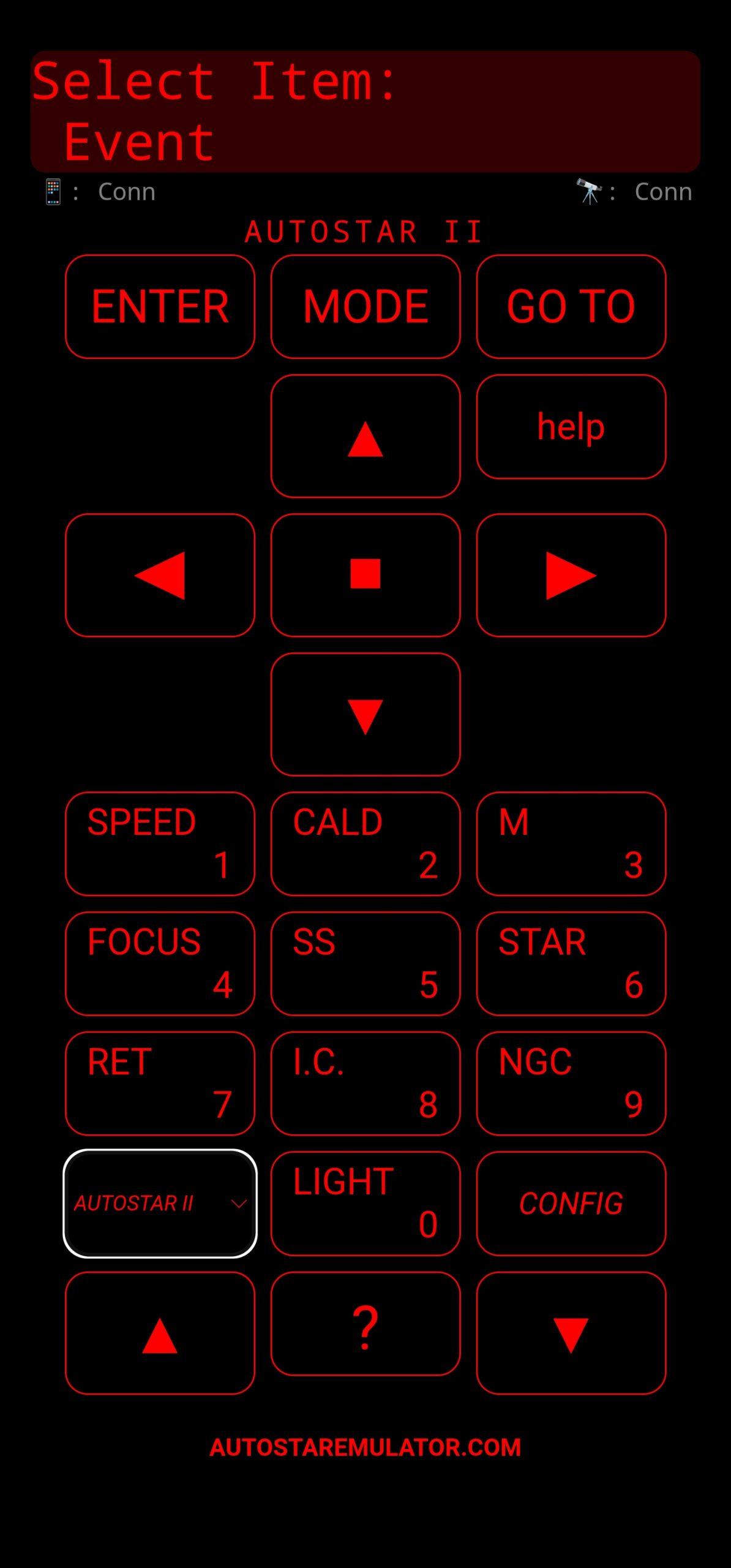Tap the square stop button
Image resolution: width=731 pixels, height=1568 pixels.
365,575
